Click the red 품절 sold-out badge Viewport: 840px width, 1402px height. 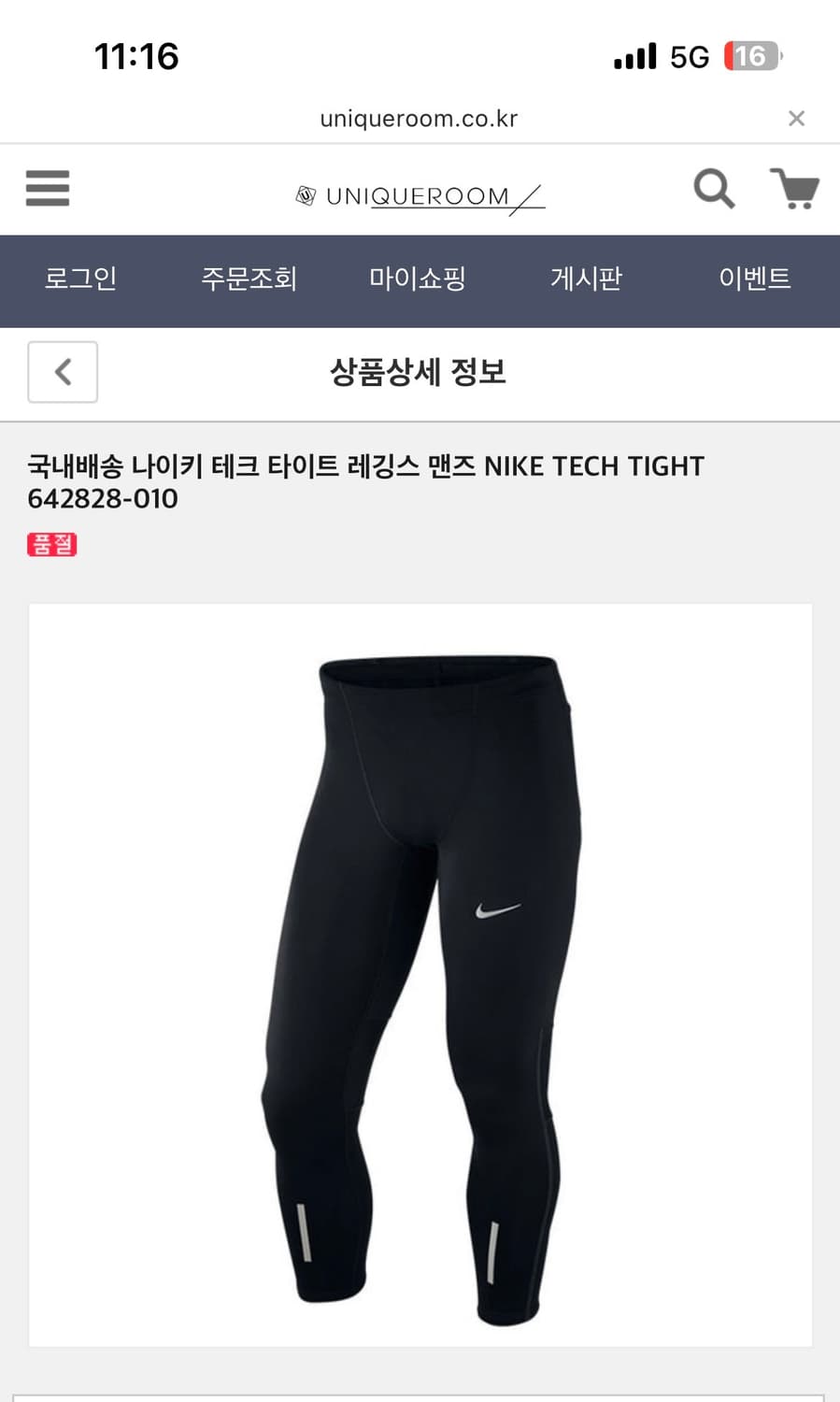click(x=51, y=543)
